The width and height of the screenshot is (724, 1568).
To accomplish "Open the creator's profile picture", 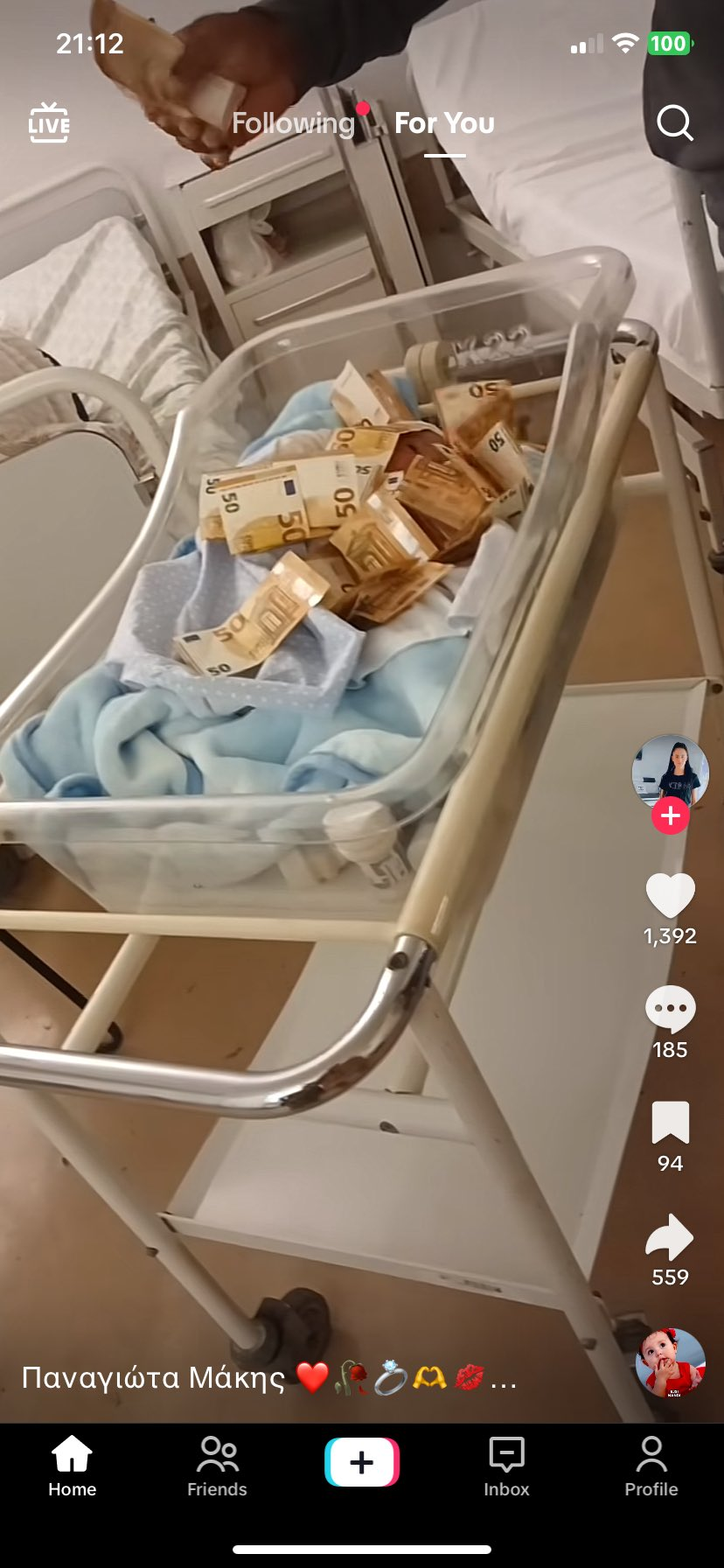I will pos(670,772).
